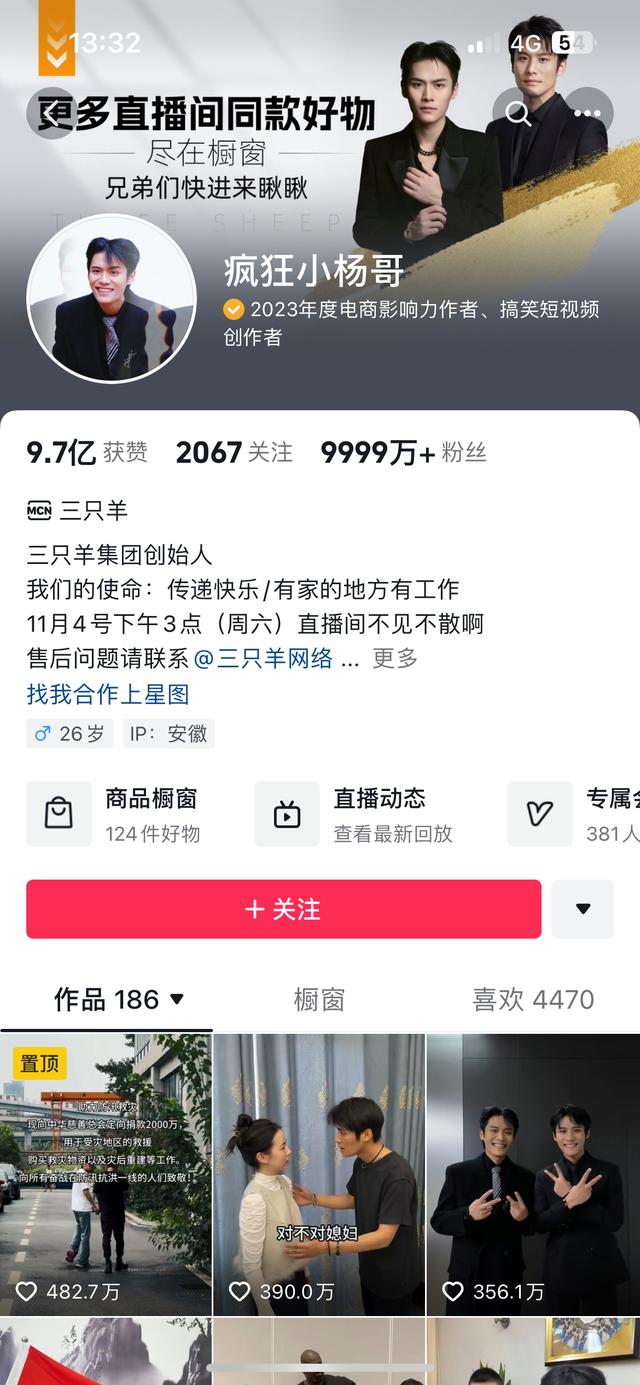640x1385 pixels.
Task: Open the 2067 关注 following list
Action: pyautogui.click(x=234, y=452)
